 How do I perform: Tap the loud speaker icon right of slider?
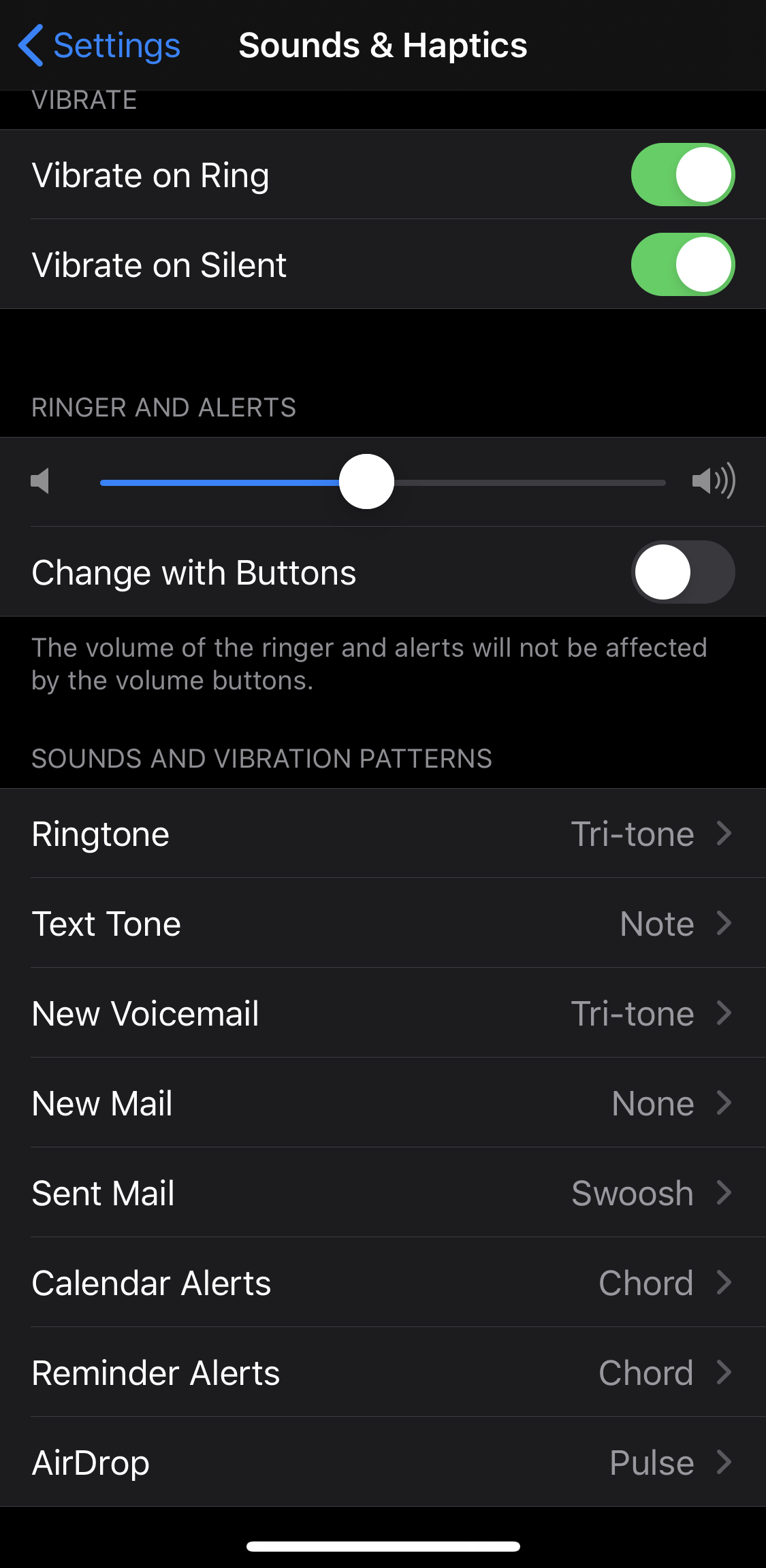[x=712, y=482]
